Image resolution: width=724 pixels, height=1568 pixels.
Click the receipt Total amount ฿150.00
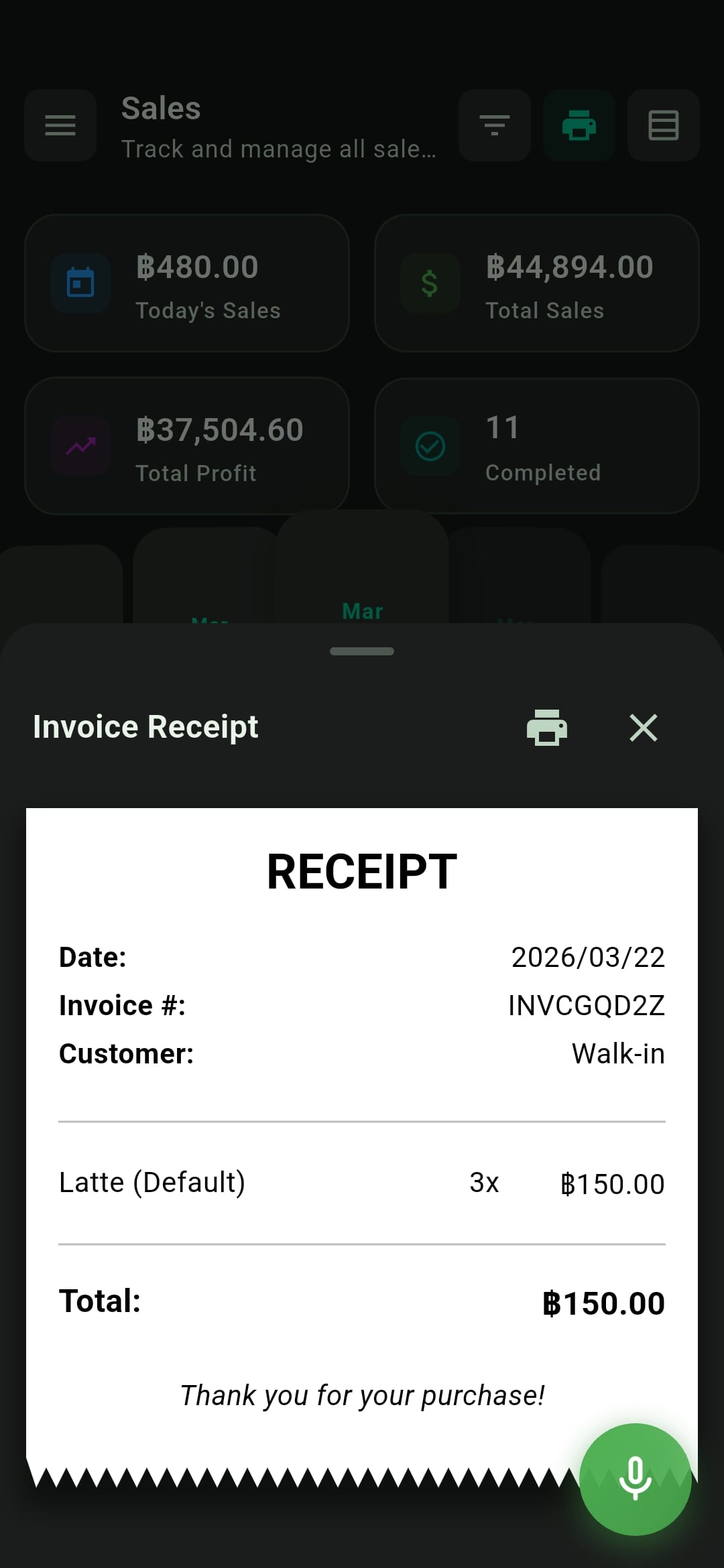coord(604,1301)
